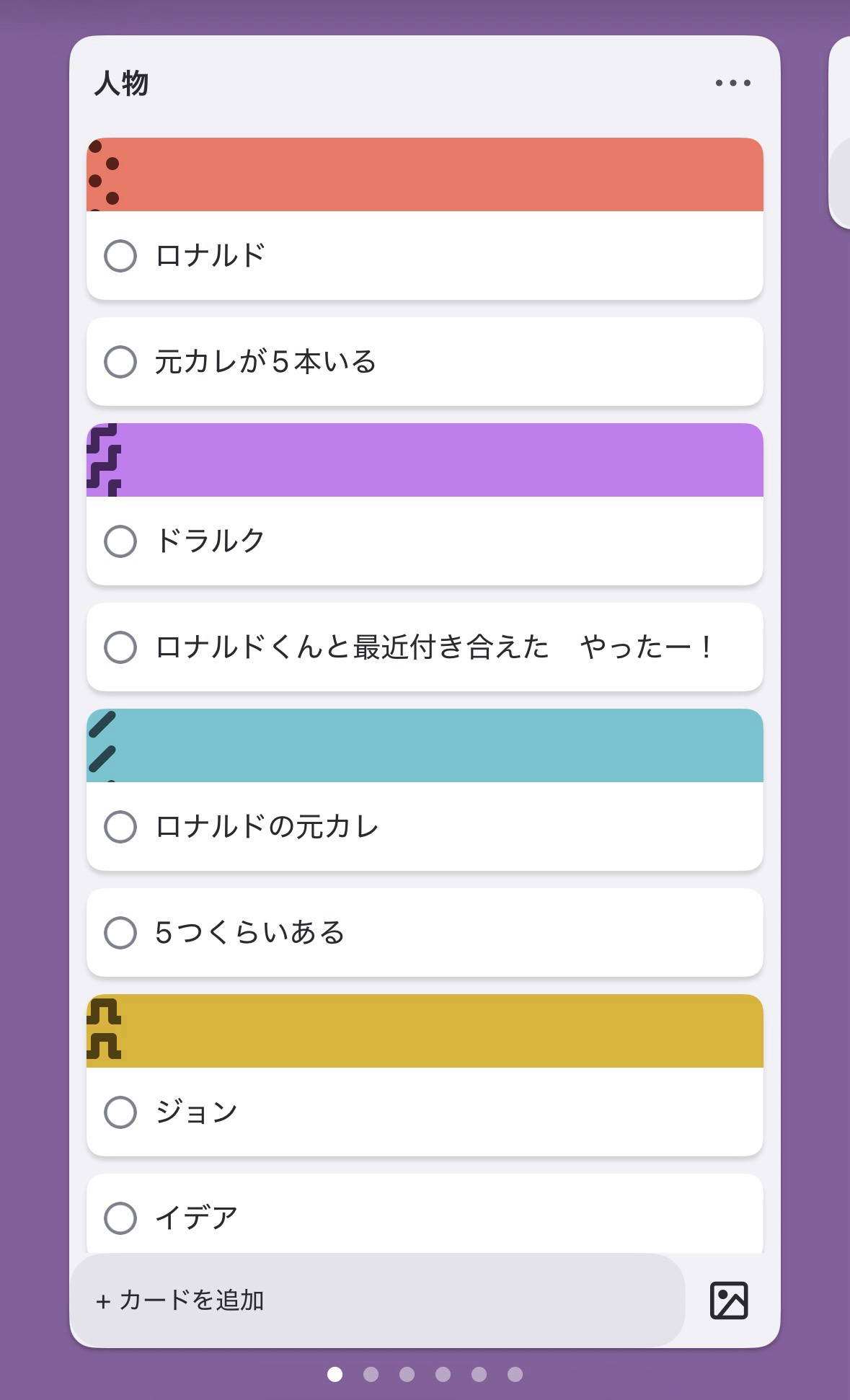
Task: Mark 5つくらいある card done
Action: [120, 933]
